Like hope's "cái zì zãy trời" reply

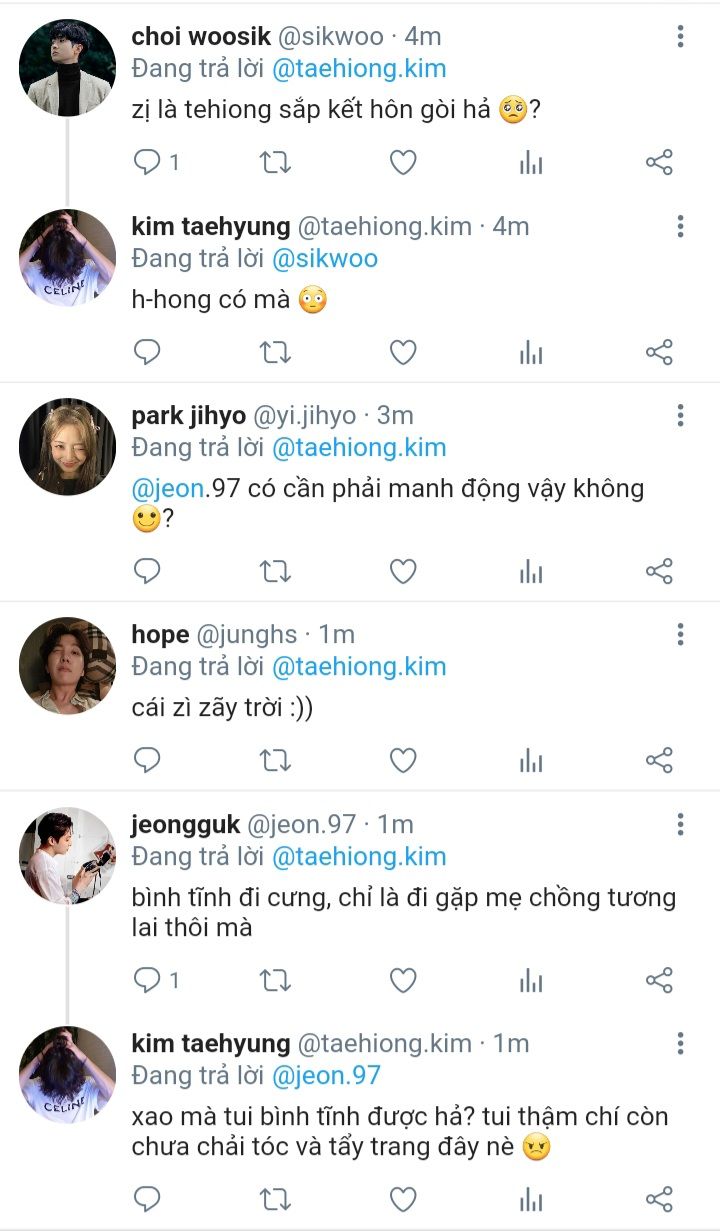[x=402, y=761]
